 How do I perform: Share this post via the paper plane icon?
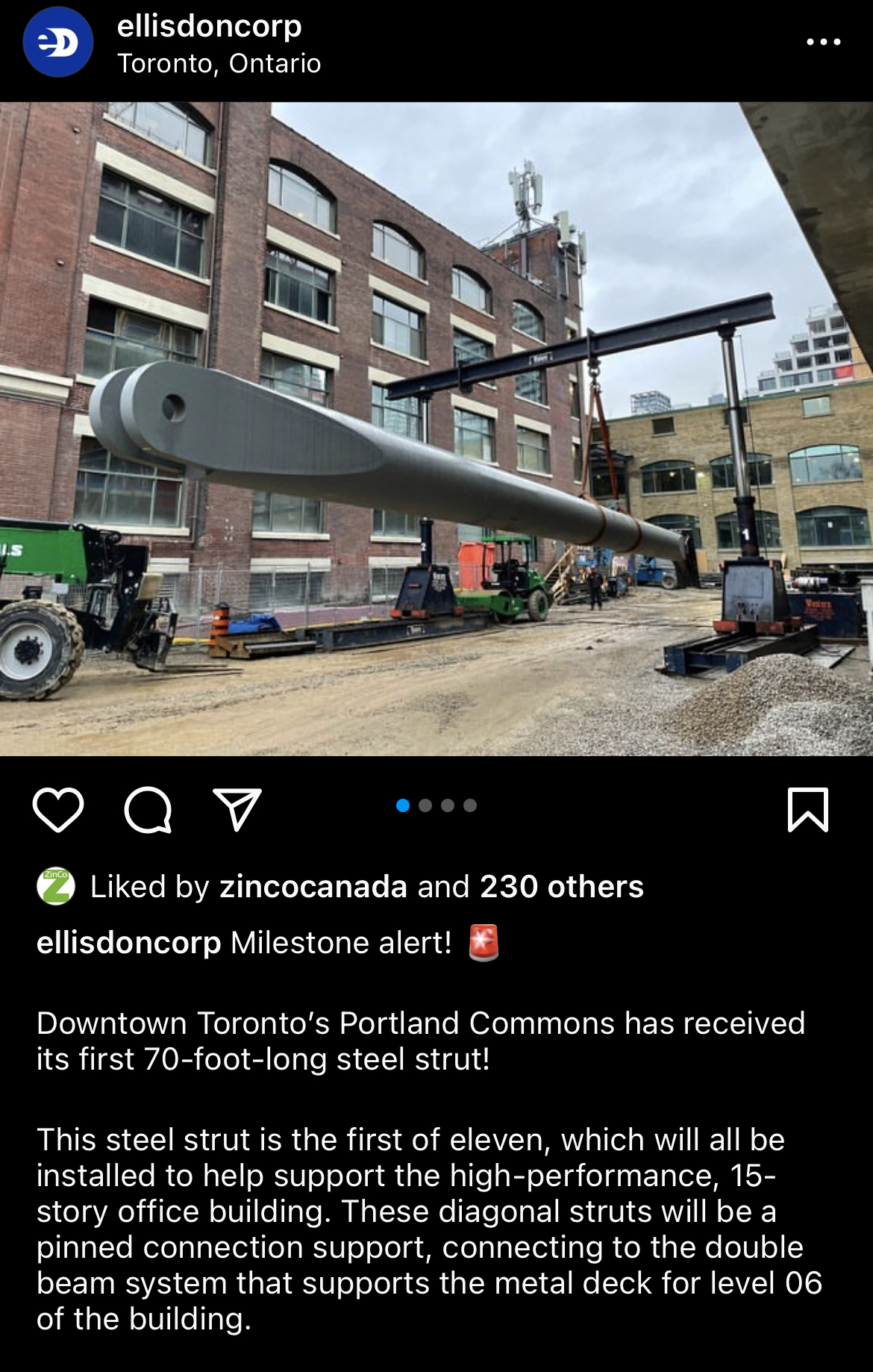(x=237, y=809)
